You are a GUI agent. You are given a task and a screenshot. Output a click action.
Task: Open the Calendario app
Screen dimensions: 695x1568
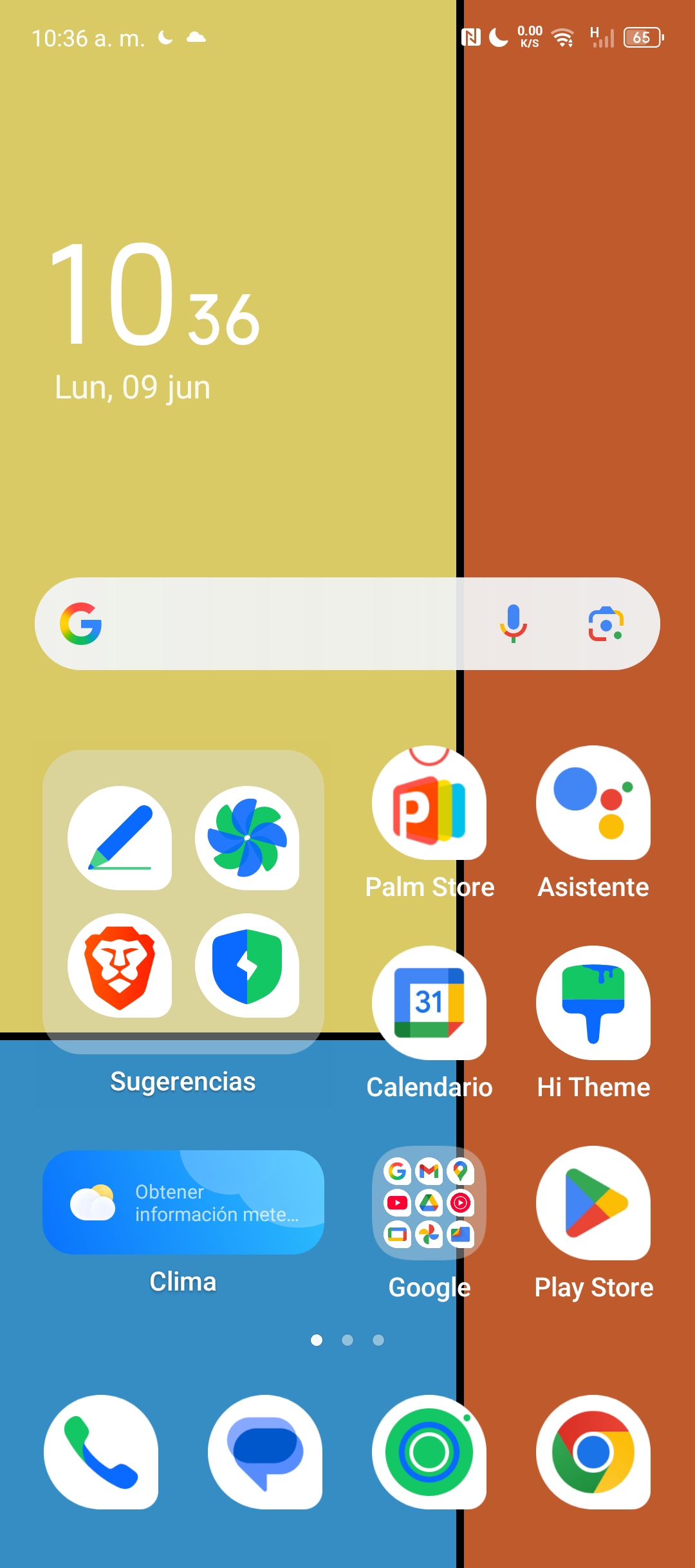coord(429,1003)
